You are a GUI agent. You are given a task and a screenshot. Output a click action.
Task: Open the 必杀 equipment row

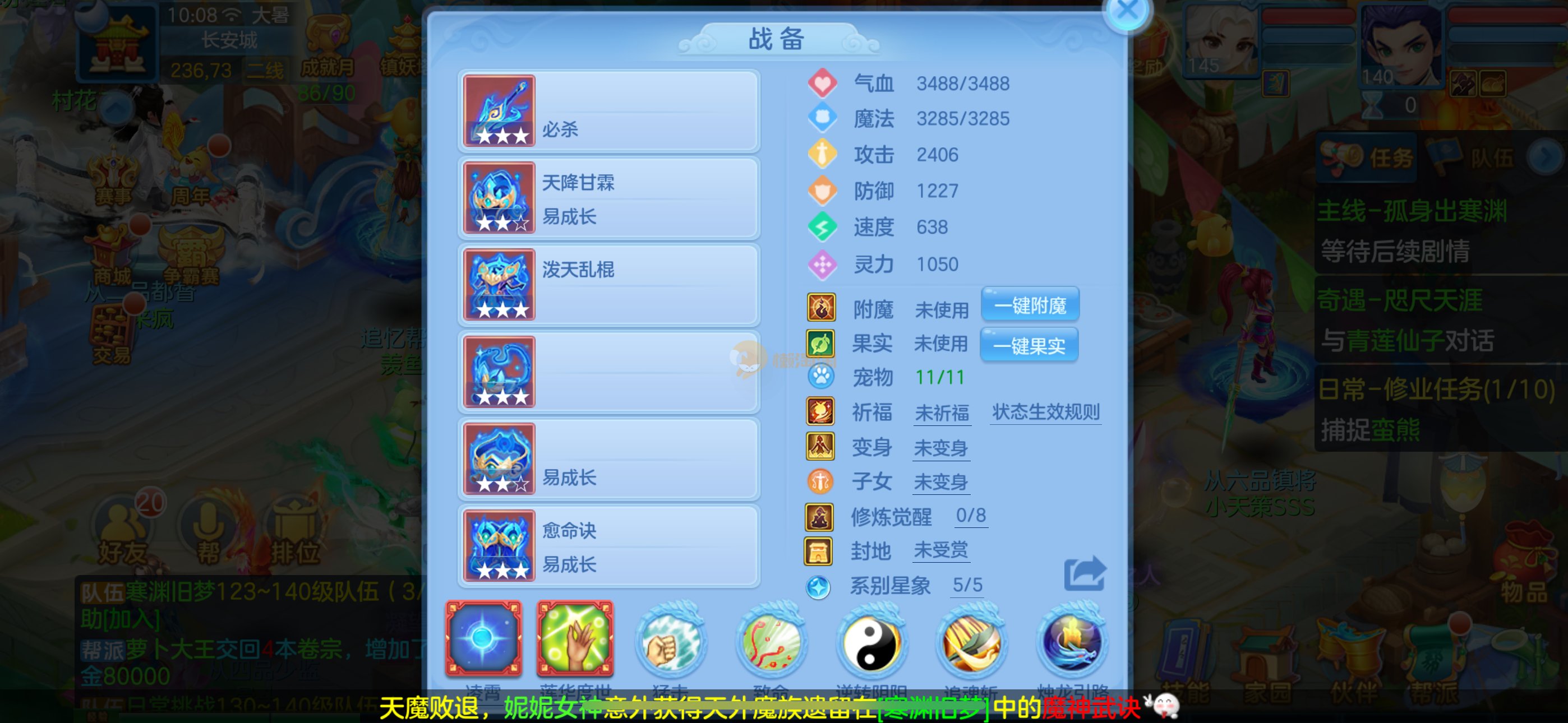tap(608, 111)
